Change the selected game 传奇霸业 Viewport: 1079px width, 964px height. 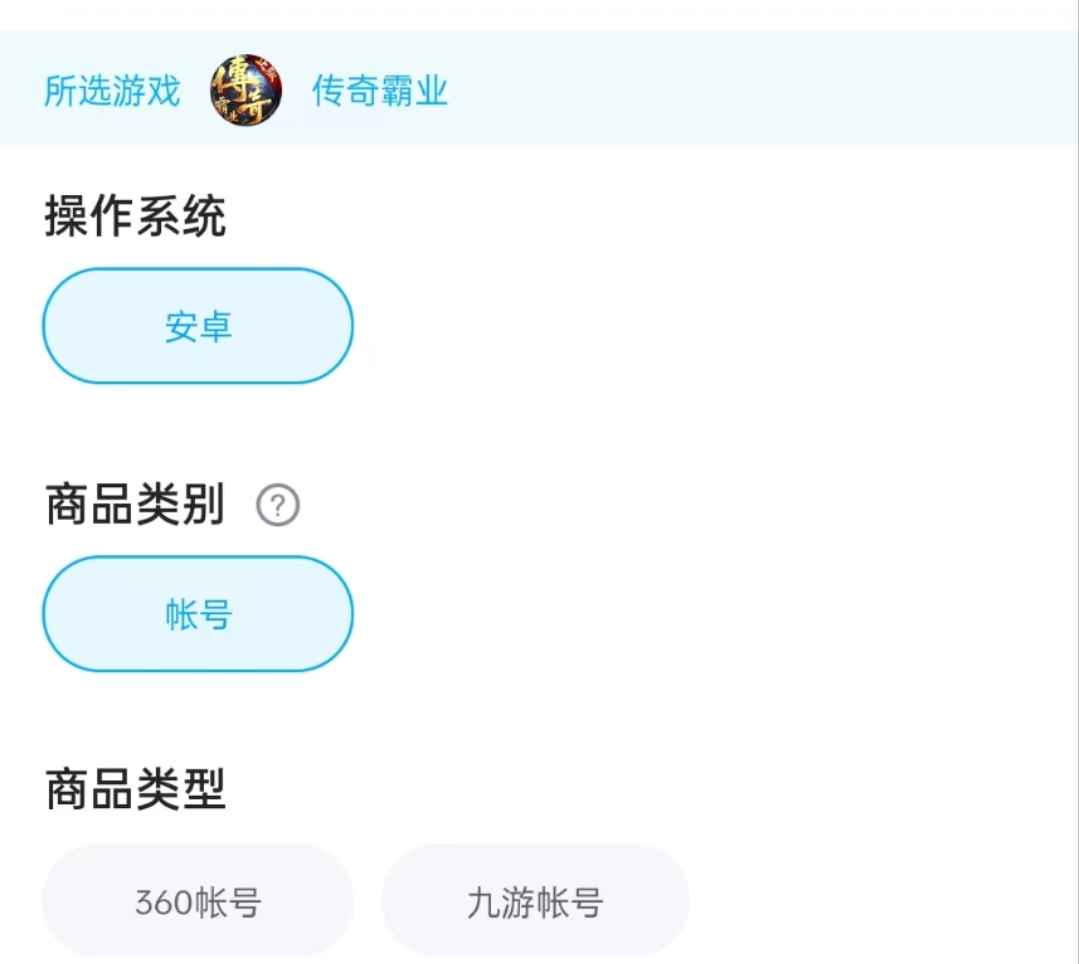point(379,91)
